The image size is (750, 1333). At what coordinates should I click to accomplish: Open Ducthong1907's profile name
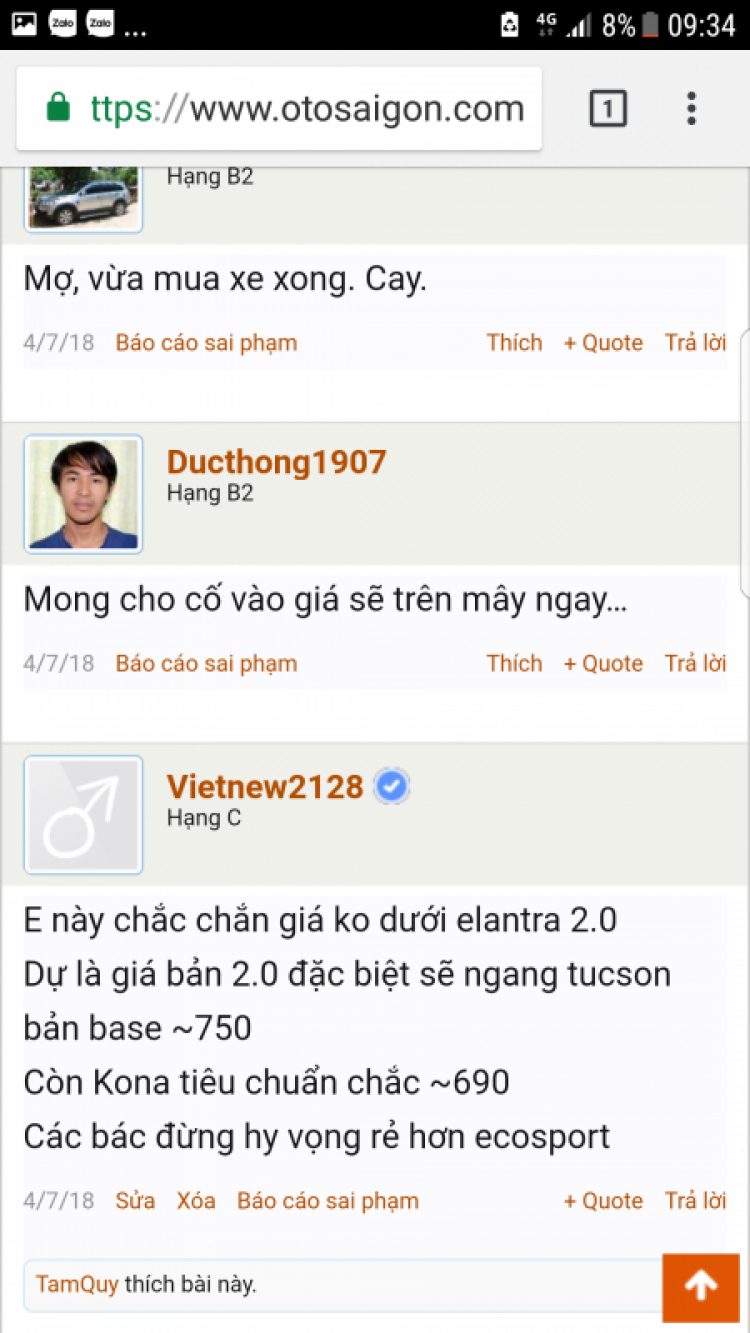click(x=276, y=462)
